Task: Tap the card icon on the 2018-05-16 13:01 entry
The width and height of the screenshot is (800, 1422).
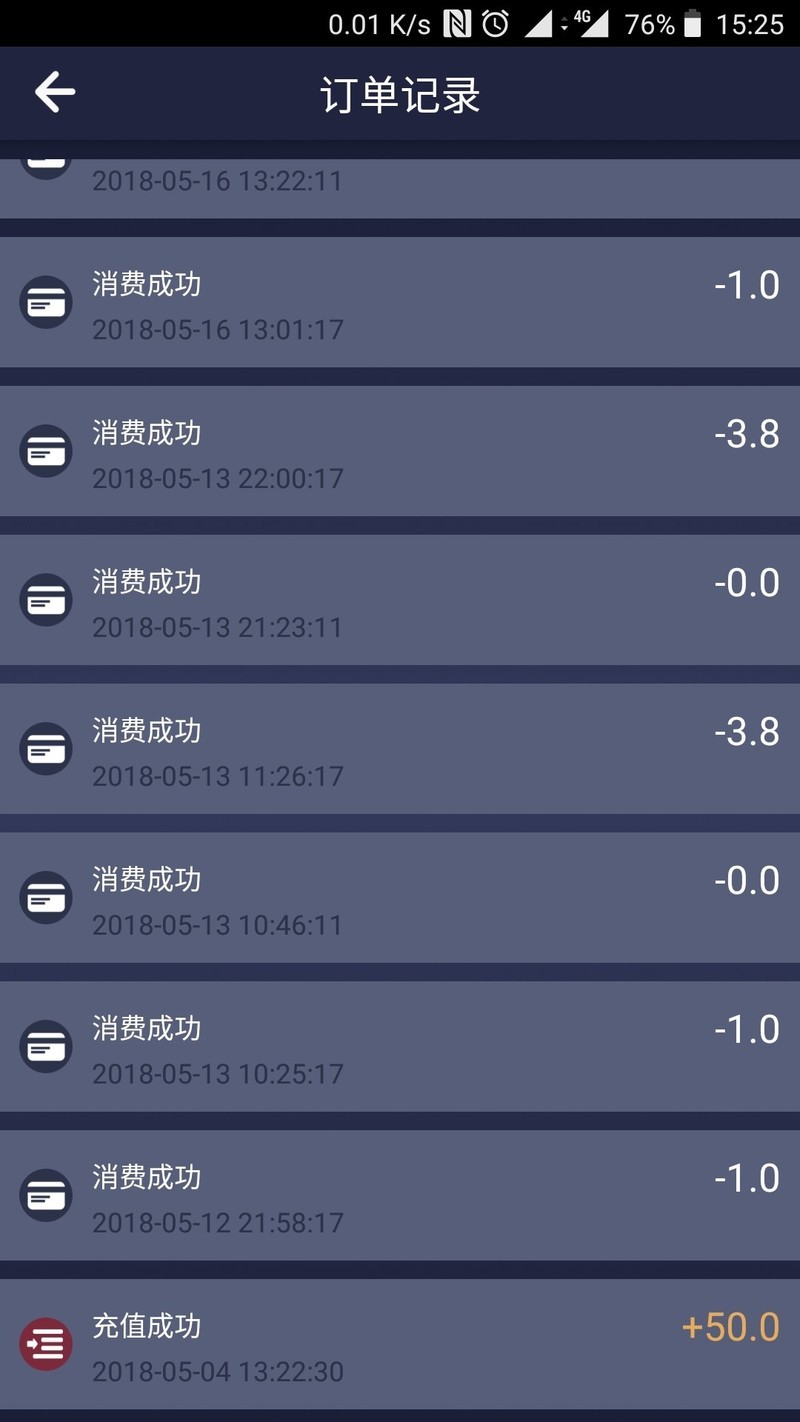Action: point(45,301)
